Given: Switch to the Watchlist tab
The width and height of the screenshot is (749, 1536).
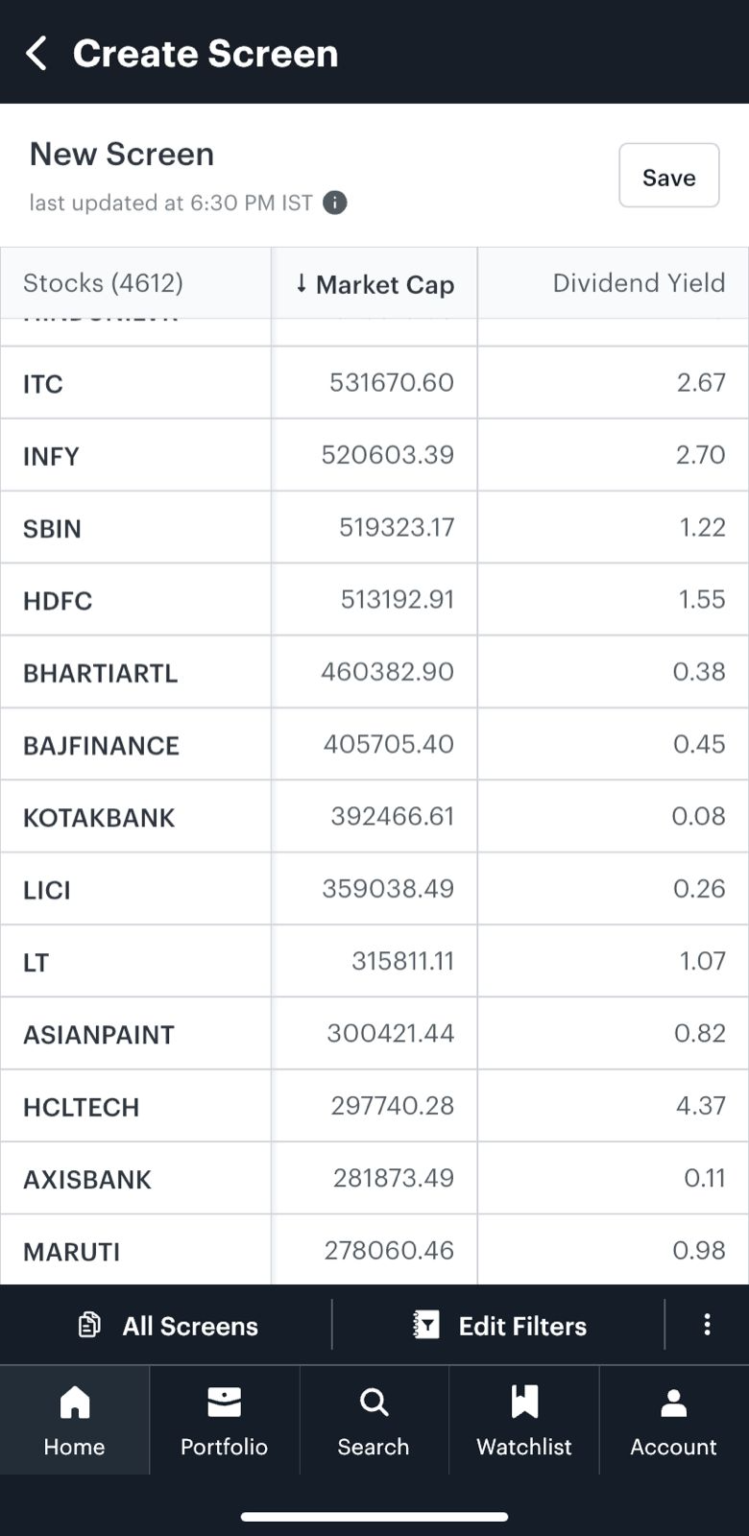Looking at the screenshot, I should click(x=524, y=1420).
